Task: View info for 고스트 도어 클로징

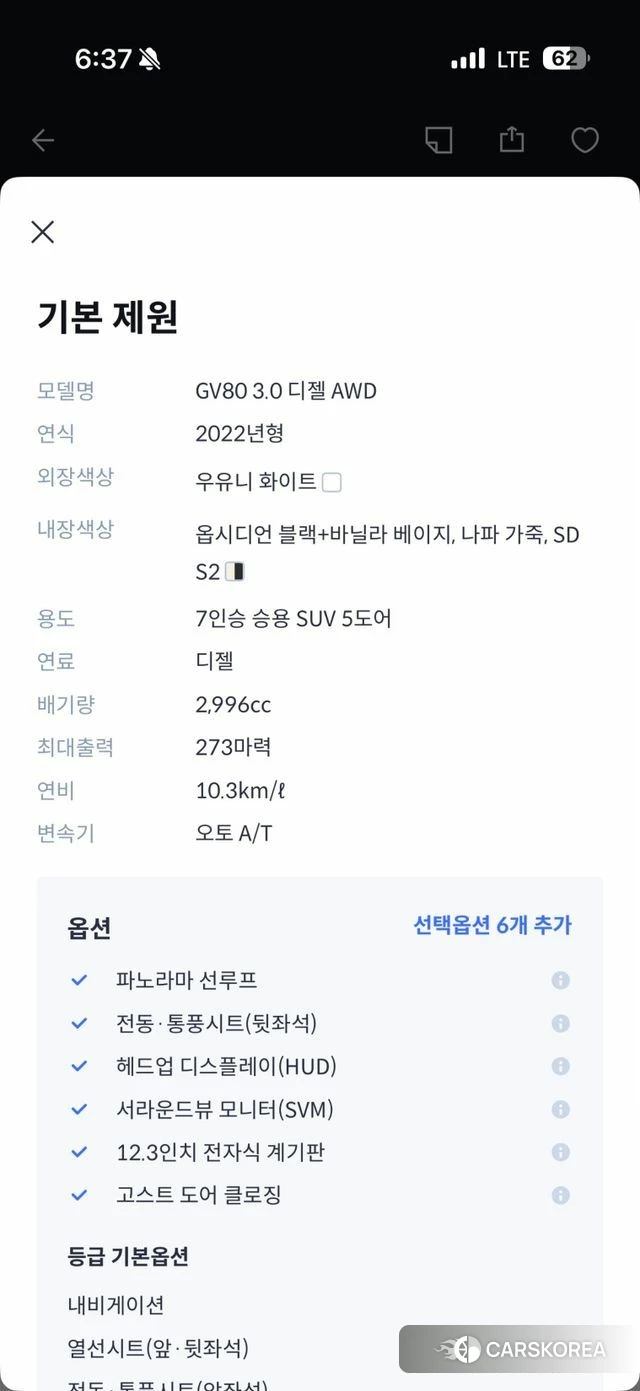Action: tap(561, 1195)
